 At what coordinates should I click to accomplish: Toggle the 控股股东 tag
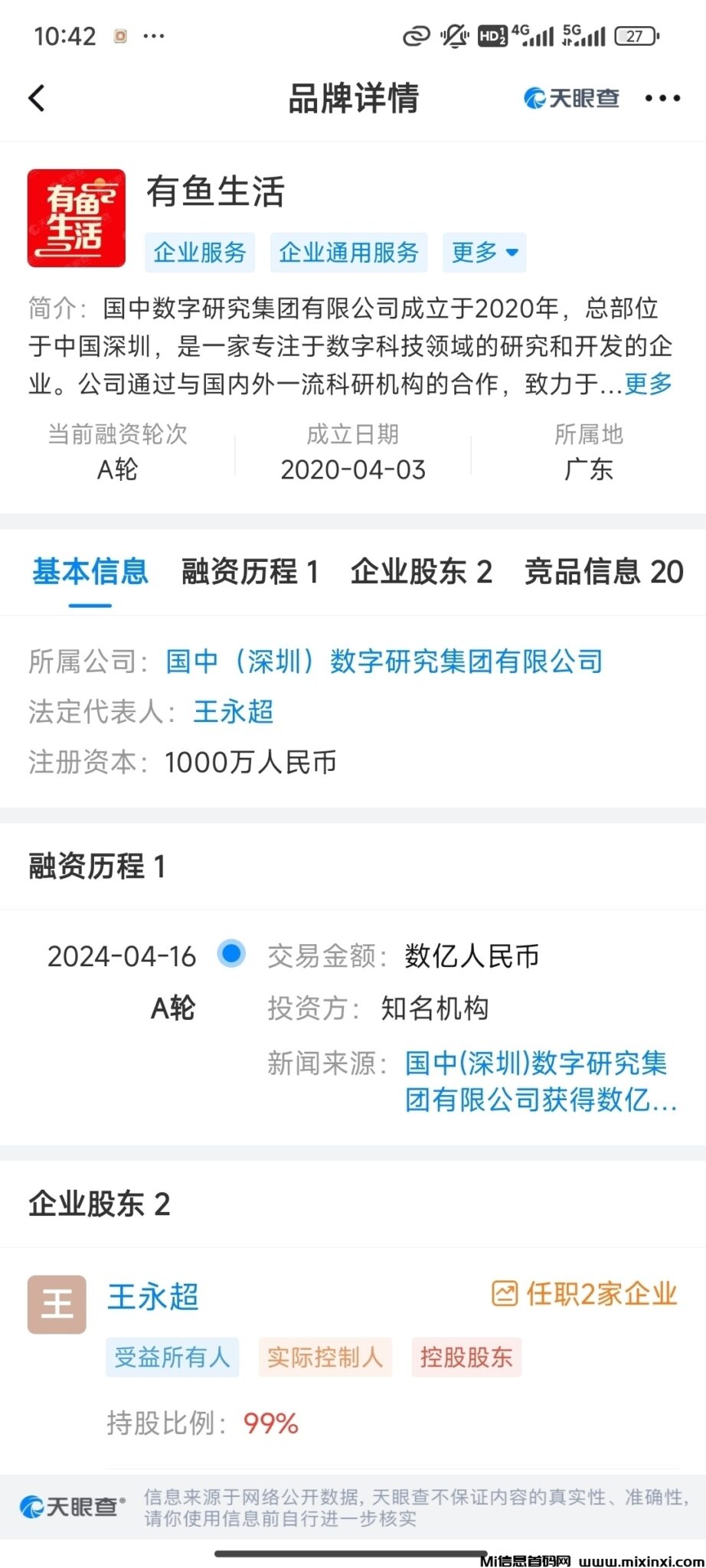tap(467, 1357)
